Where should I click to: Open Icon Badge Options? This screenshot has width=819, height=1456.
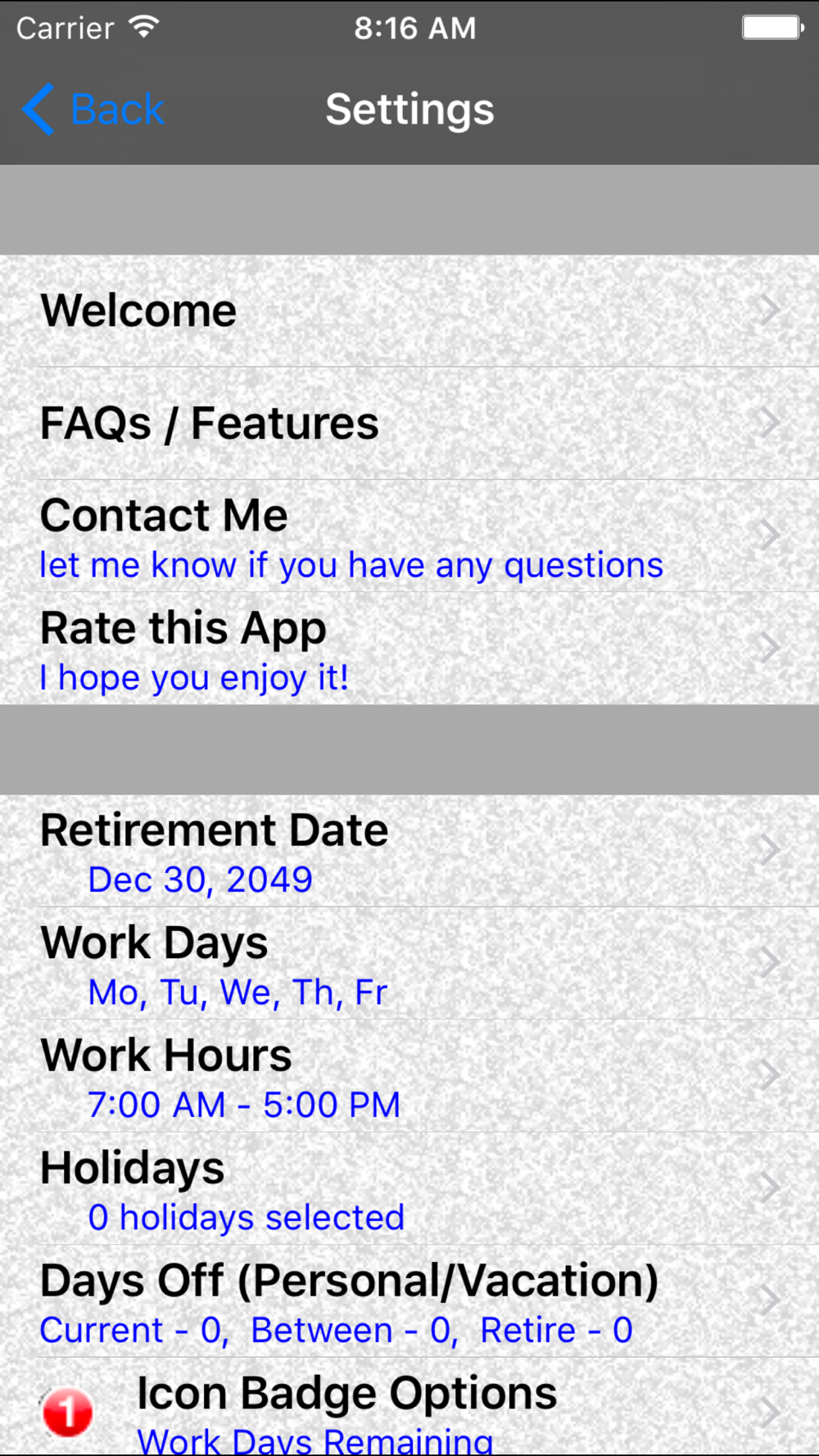click(x=409, y=1407)
